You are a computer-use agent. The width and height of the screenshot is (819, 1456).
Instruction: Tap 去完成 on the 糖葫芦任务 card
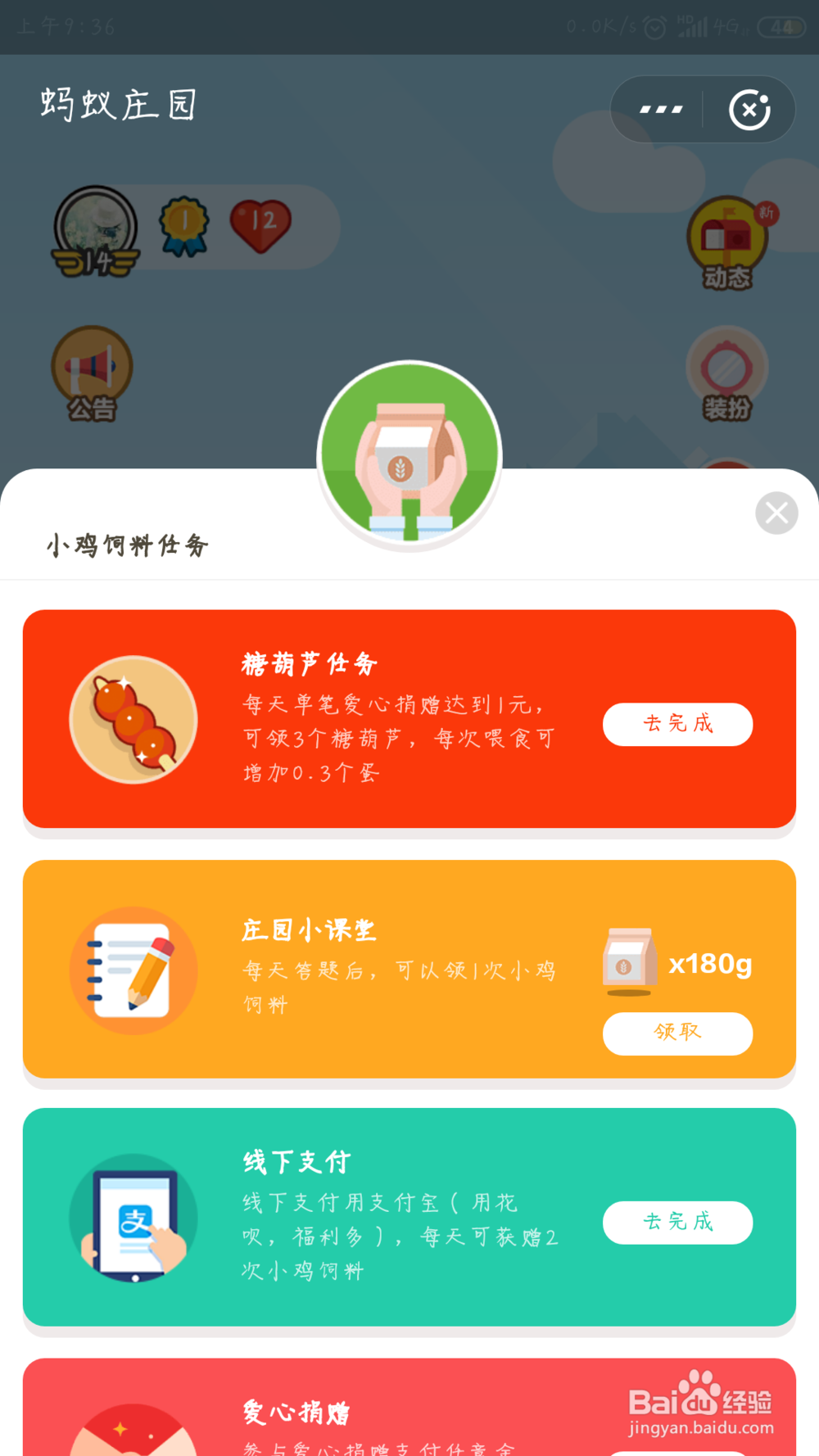point(677,724)
